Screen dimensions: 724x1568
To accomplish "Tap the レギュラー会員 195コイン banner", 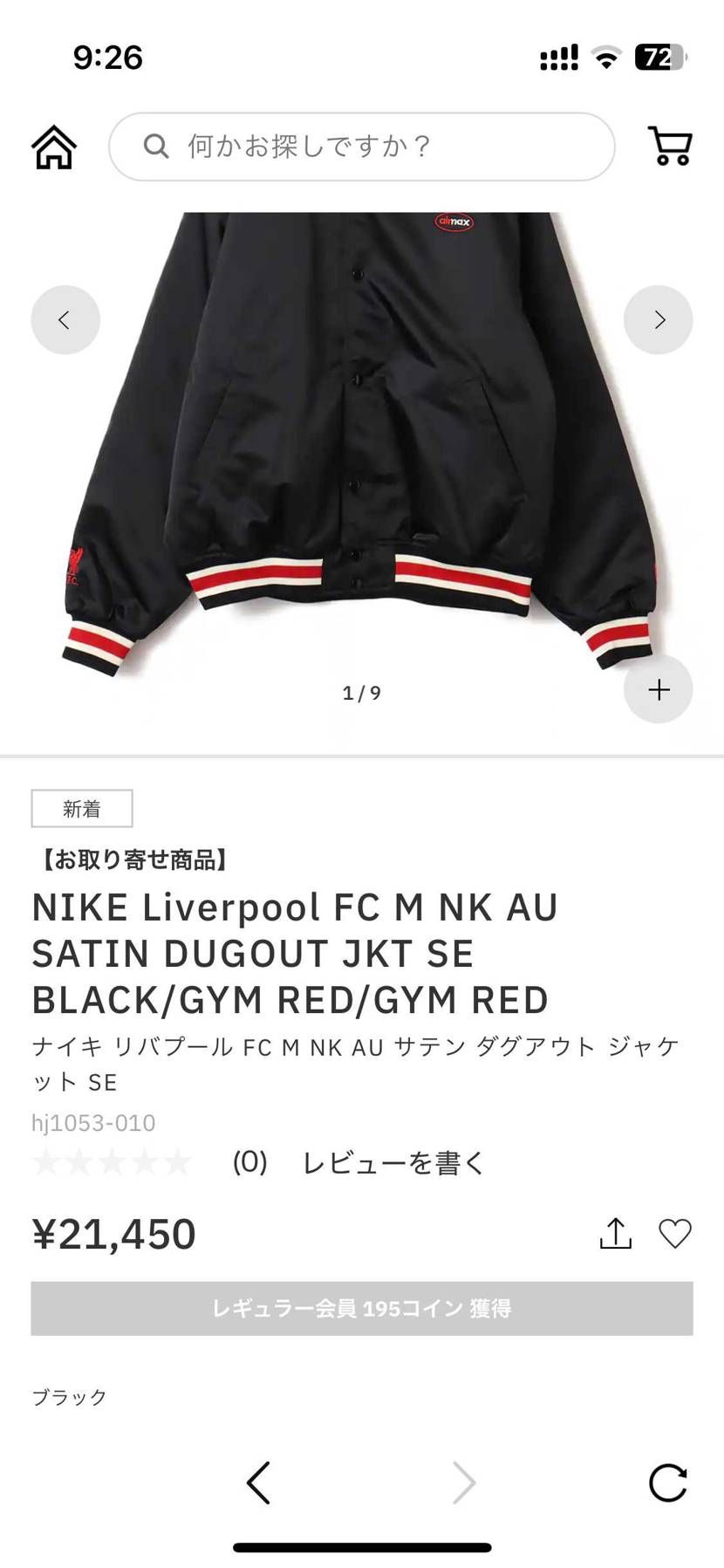I will [x=361, y=1308].
